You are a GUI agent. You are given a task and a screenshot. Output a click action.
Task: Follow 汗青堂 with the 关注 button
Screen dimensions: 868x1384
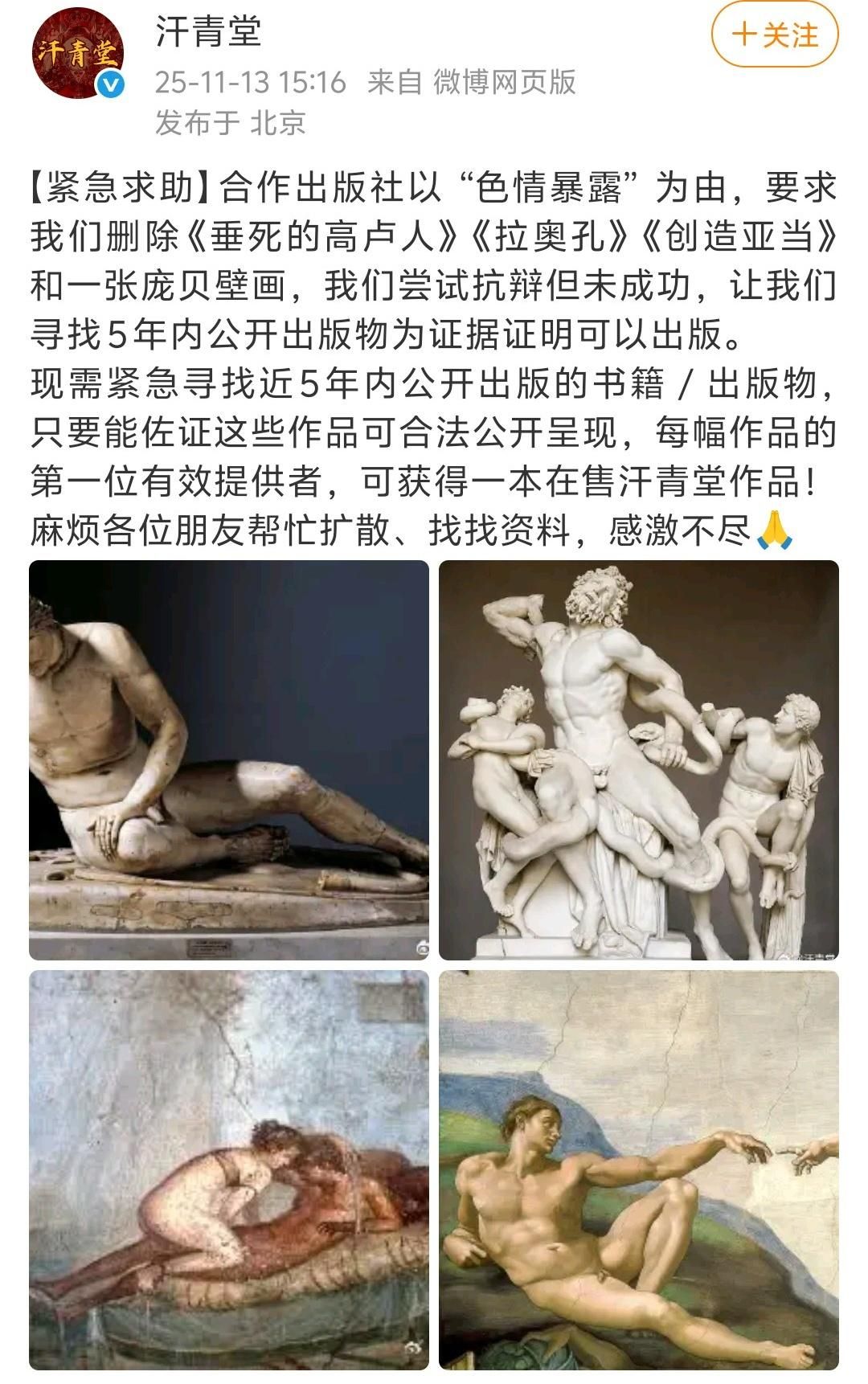(775, 35)
